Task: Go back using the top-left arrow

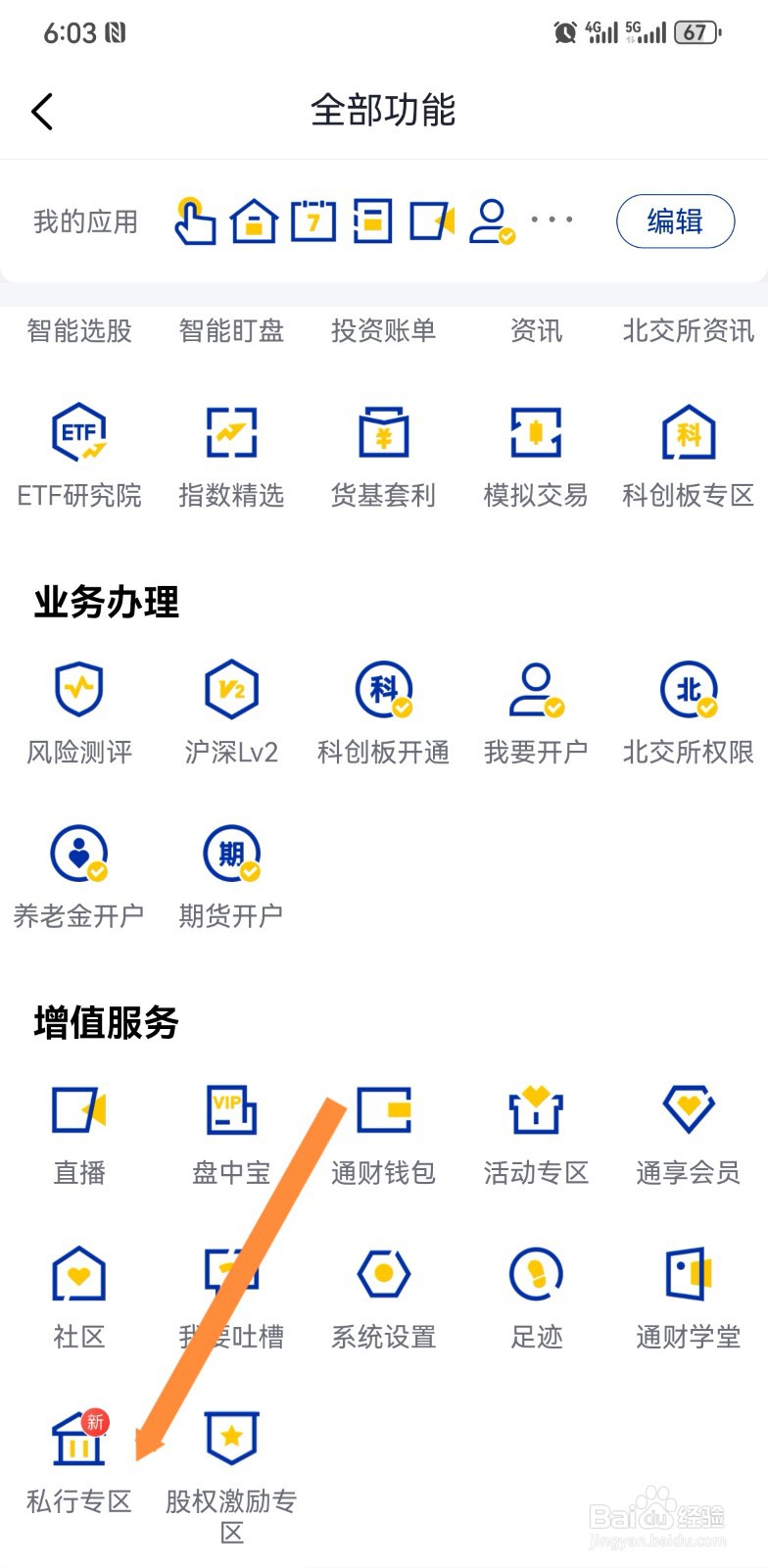Action: pos(42,112)
